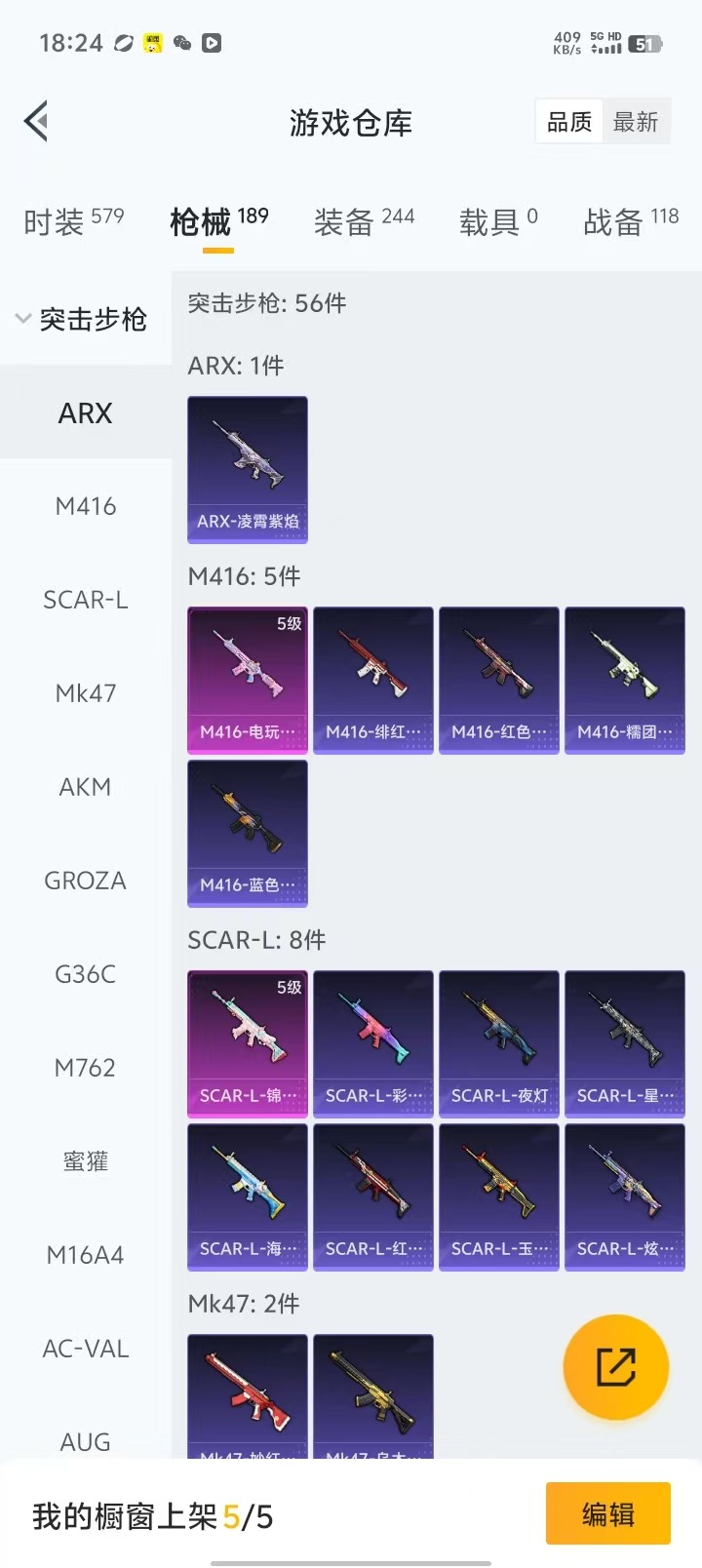Go back using the arrow icon

point(37,122)
